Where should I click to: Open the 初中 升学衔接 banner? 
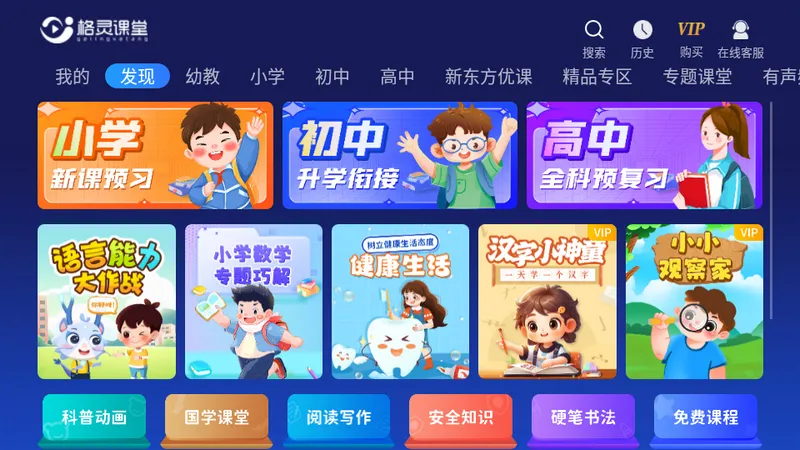click(399, 155)
